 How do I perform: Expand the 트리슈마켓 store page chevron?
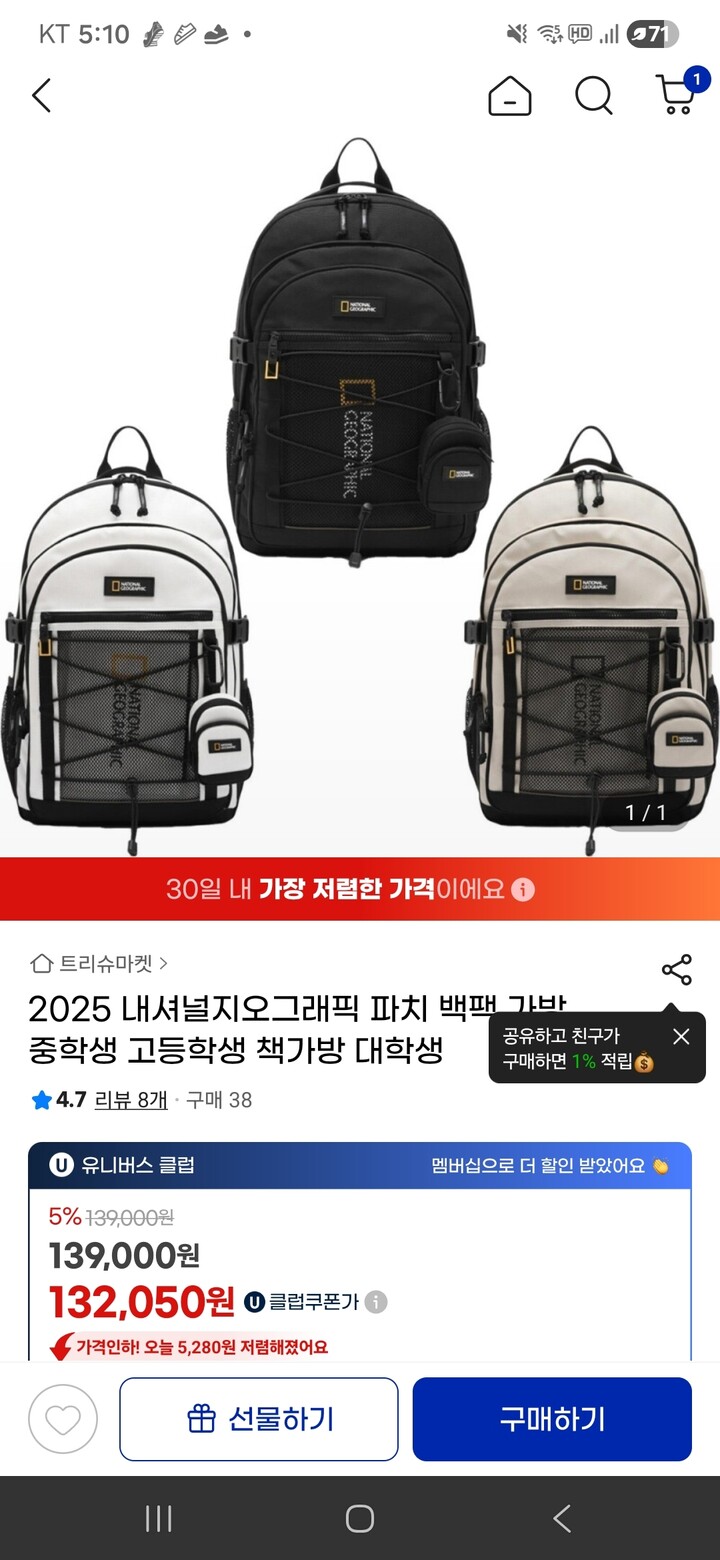pyautogui.click(x=163, y=963)
